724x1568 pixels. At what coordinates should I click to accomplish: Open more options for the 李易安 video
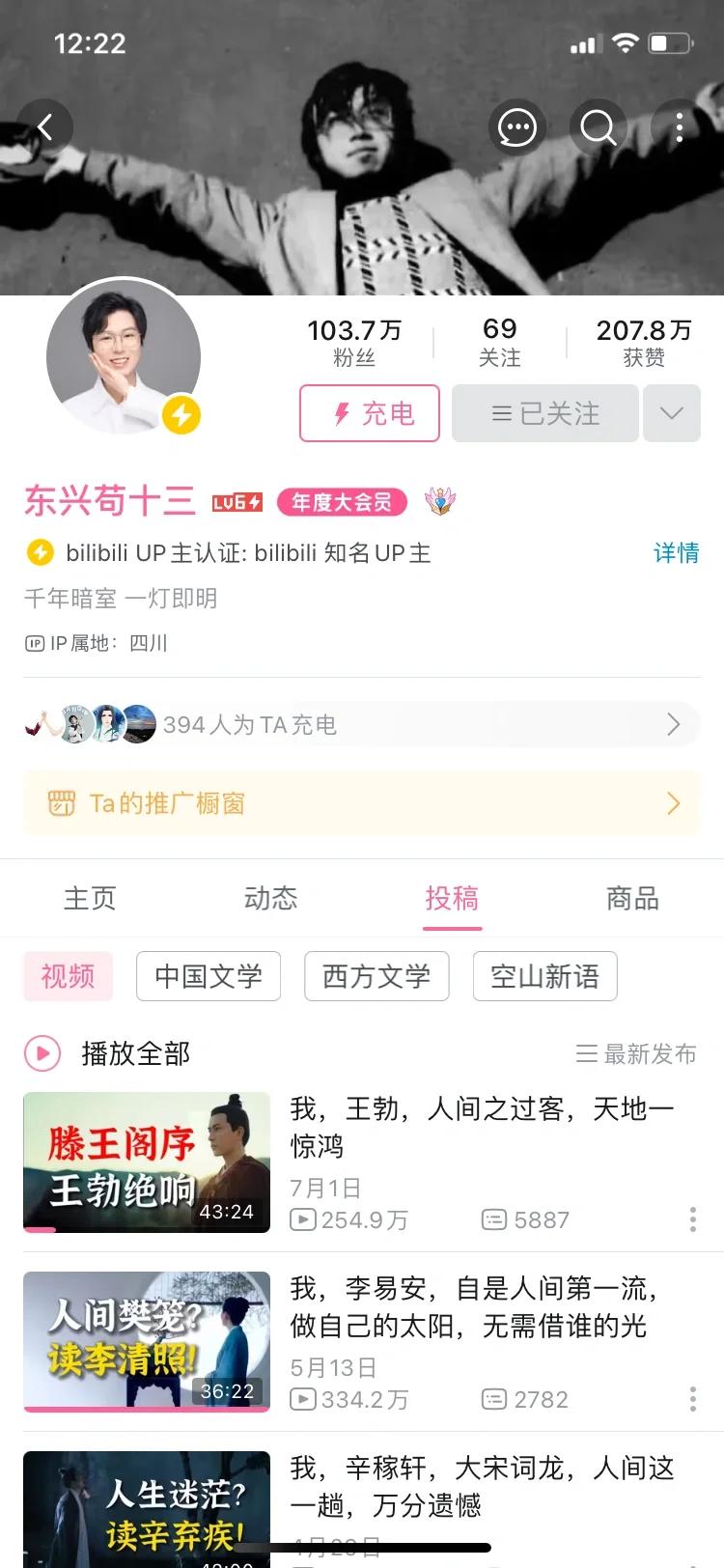tap(692, 1399)
